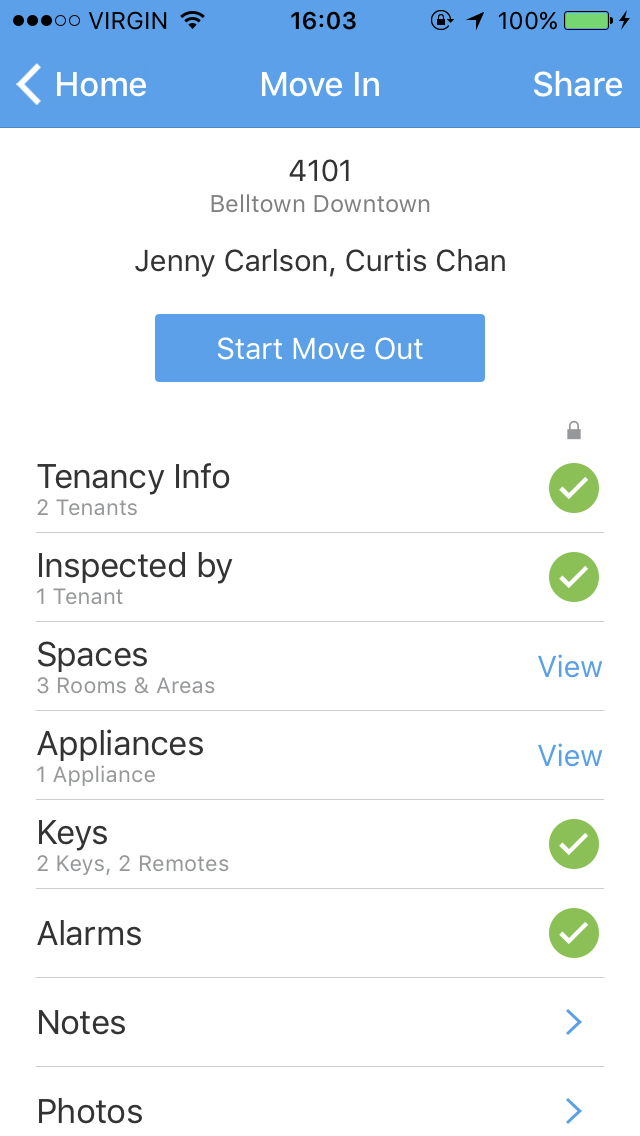This screenshot has height=1136, width=640.
Task: Tap Share in the top bar
Action: pyautogui.click(x=577, y=85)
